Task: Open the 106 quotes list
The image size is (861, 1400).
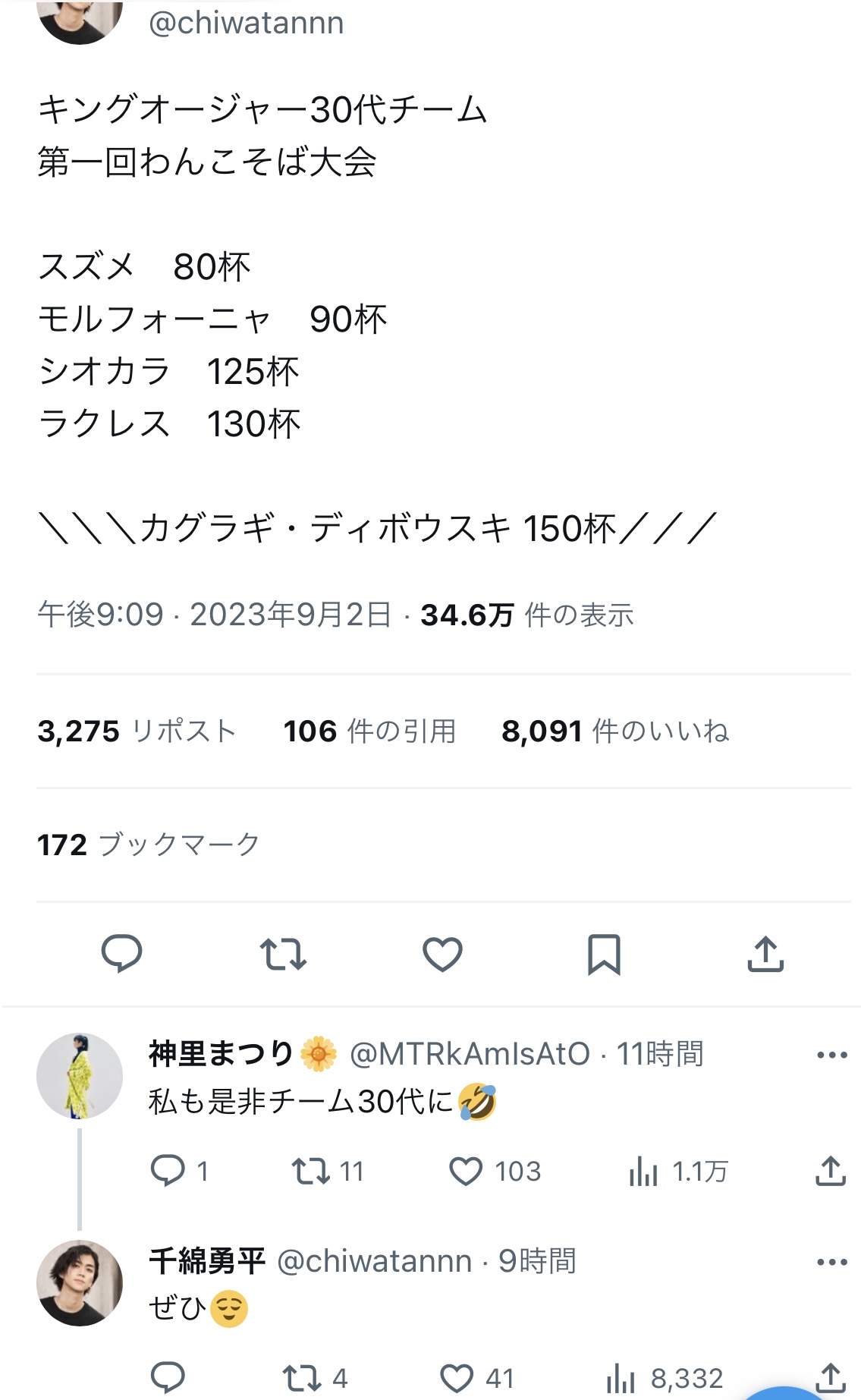Action: (369, 731)
